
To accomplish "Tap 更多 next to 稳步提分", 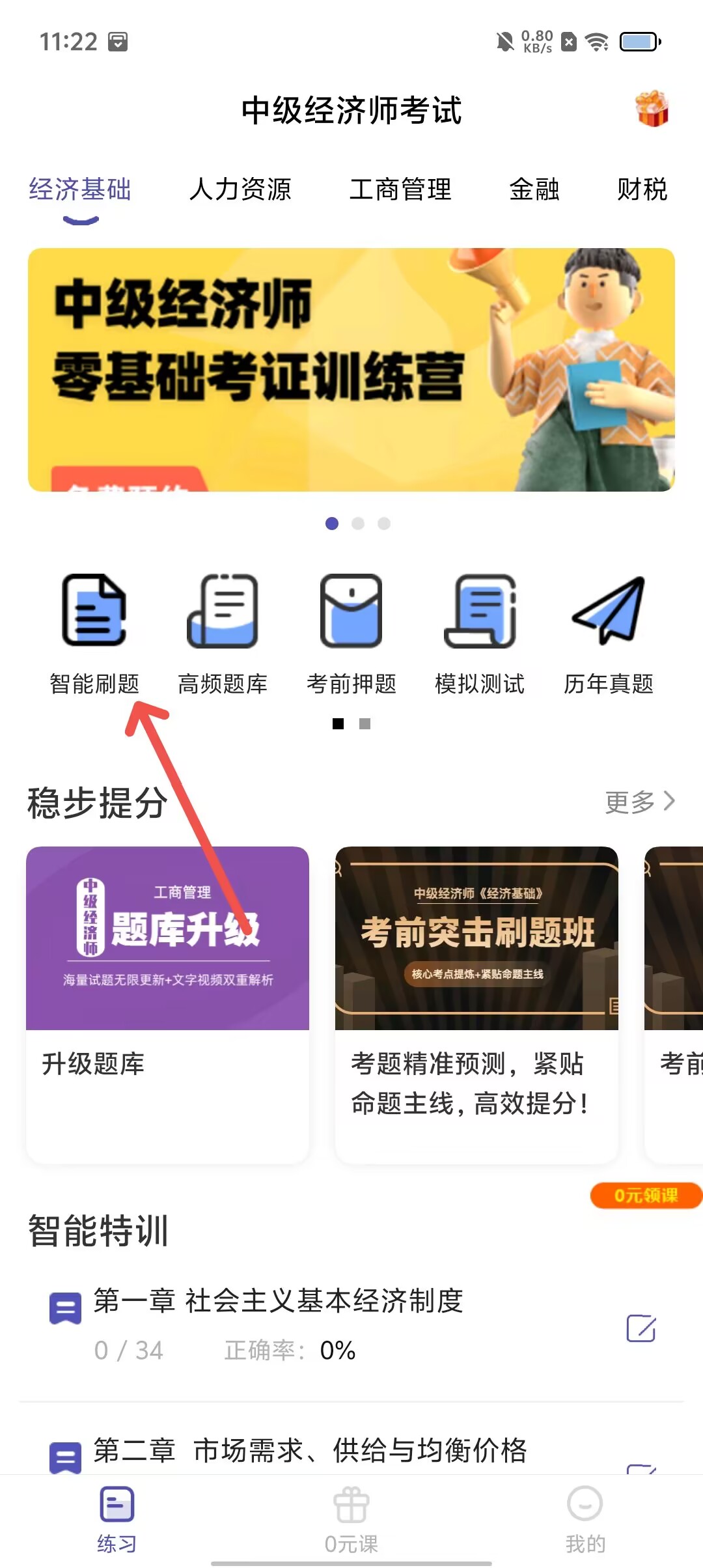I will 639,802.
